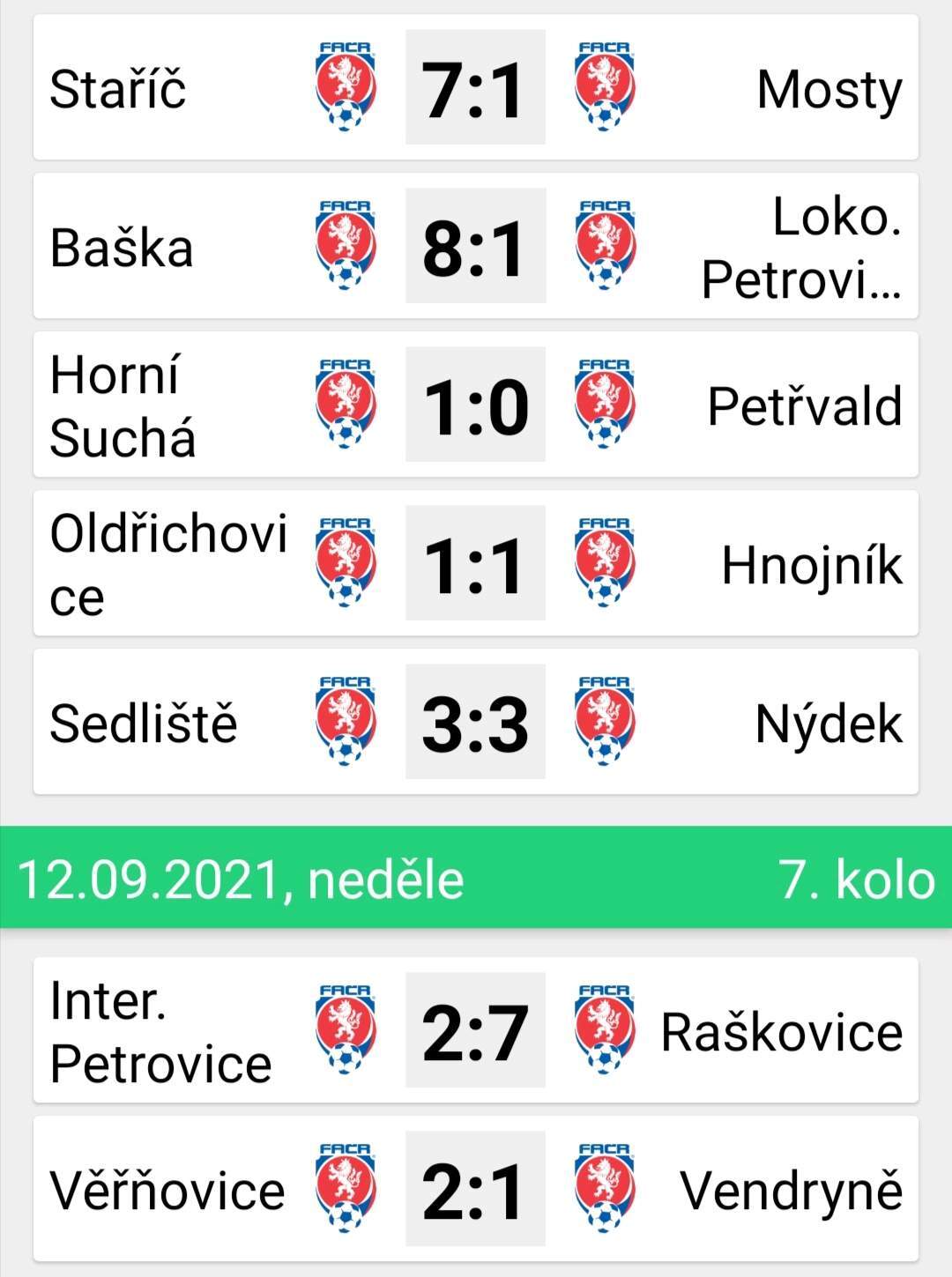Image resolution: width=952 pixels, height=1277 pixels.
Task: Open the Sedliště vs Nýdek match
Action: tap(475, 723)
